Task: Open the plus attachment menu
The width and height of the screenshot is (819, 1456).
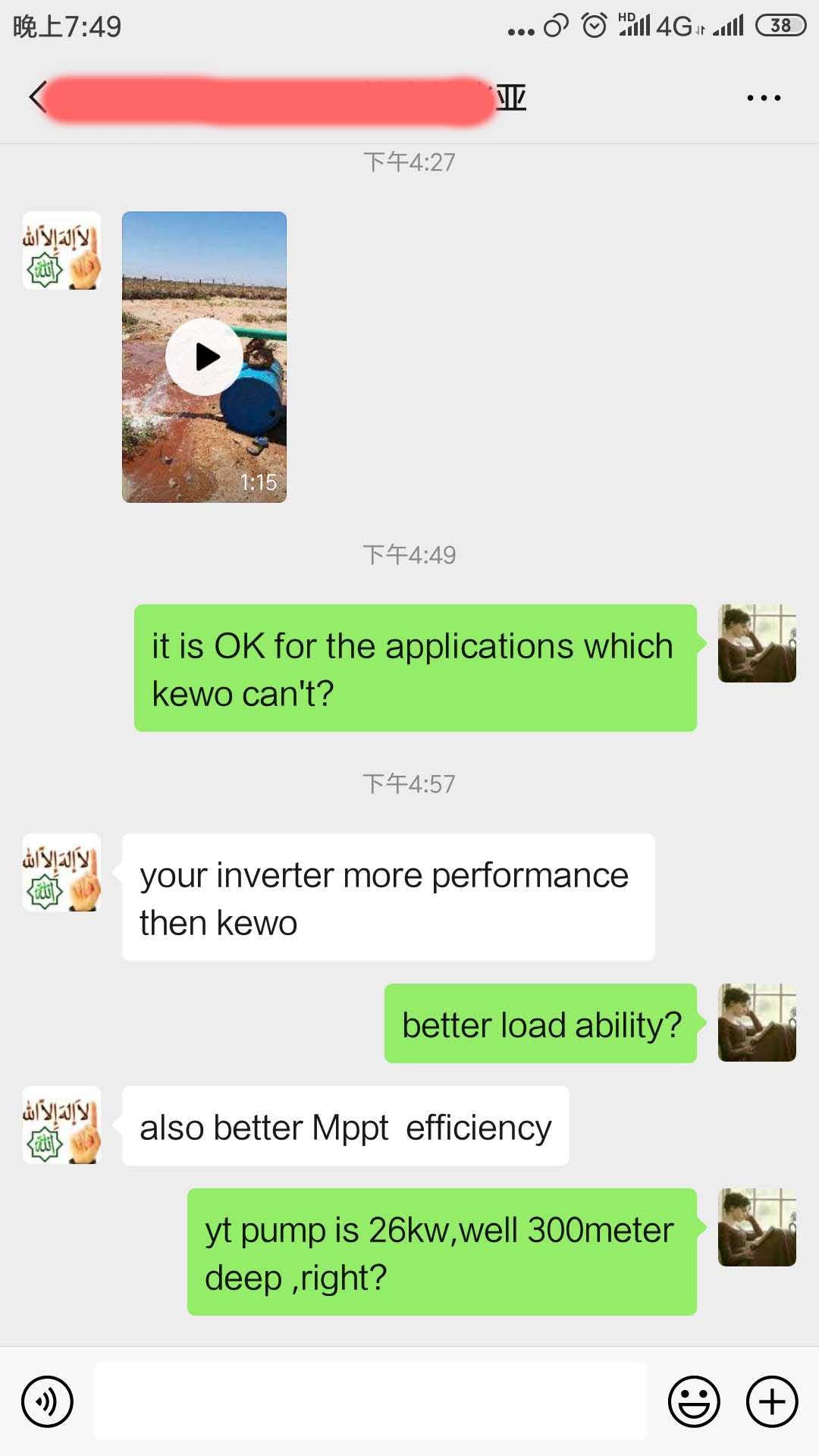Action: tap(772, 1401)
